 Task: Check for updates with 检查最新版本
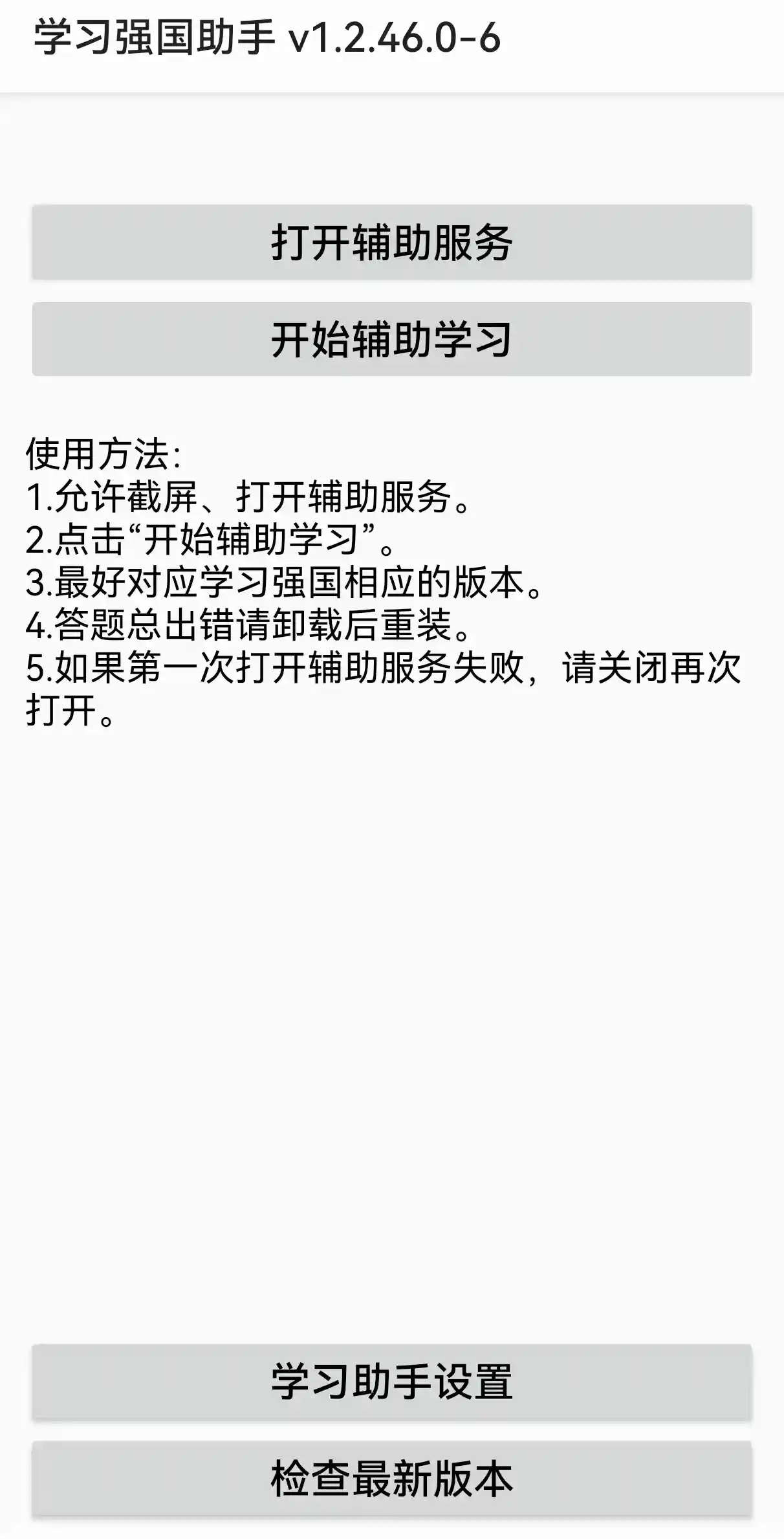(x=391, y=1479)
